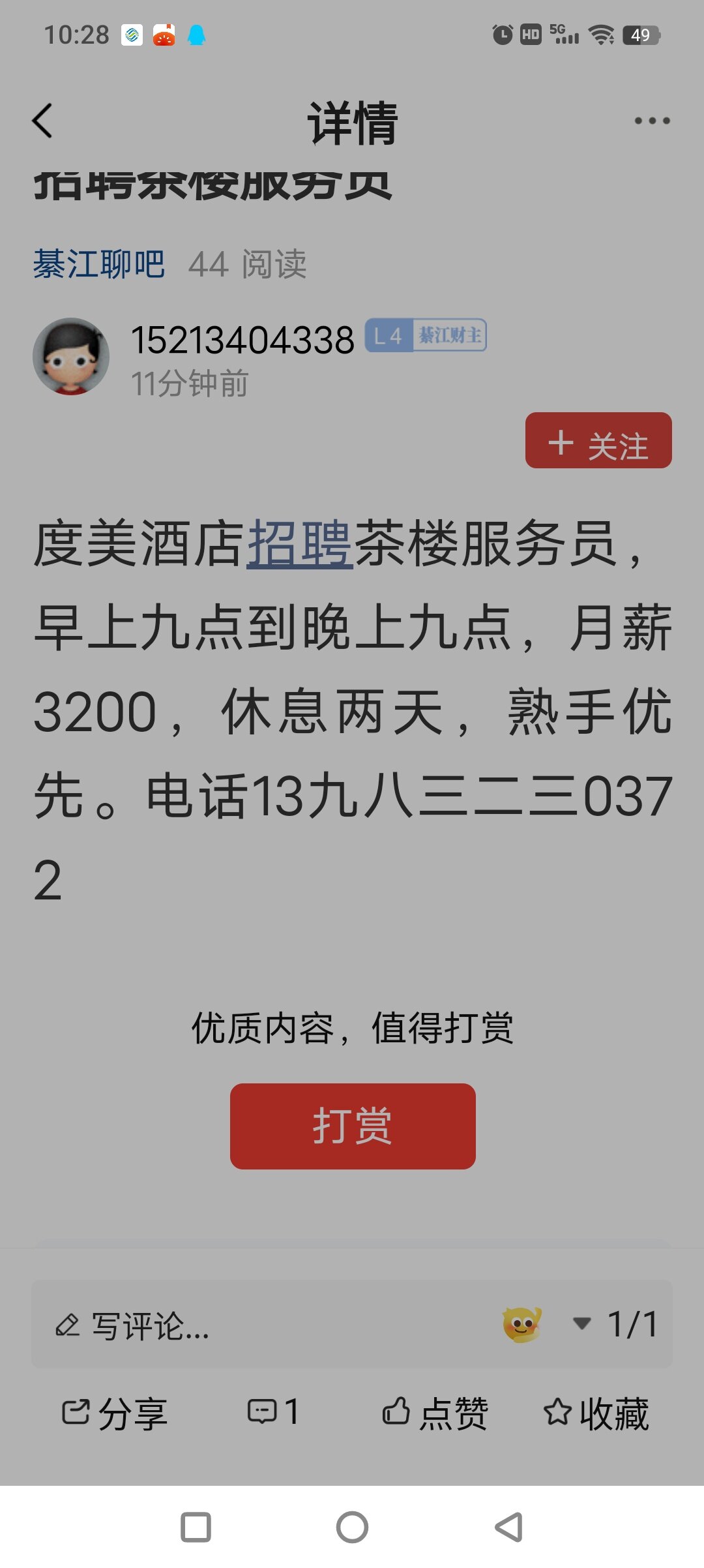This screenshot has height=1568, width=704.
Task: Open the 綦江聊吧 forum link
Action: tap(98, 264)
